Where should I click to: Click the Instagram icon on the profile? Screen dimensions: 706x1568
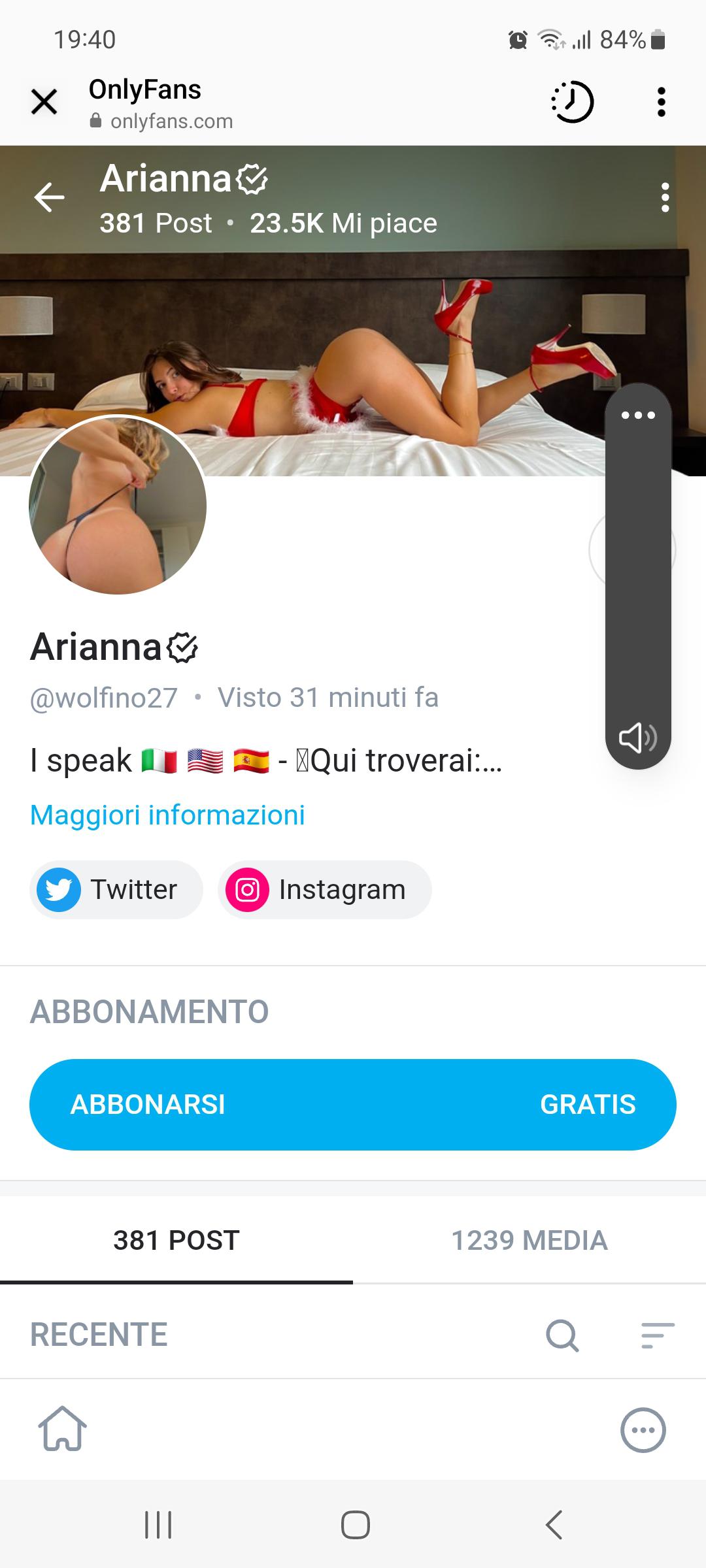pos(247,889)
